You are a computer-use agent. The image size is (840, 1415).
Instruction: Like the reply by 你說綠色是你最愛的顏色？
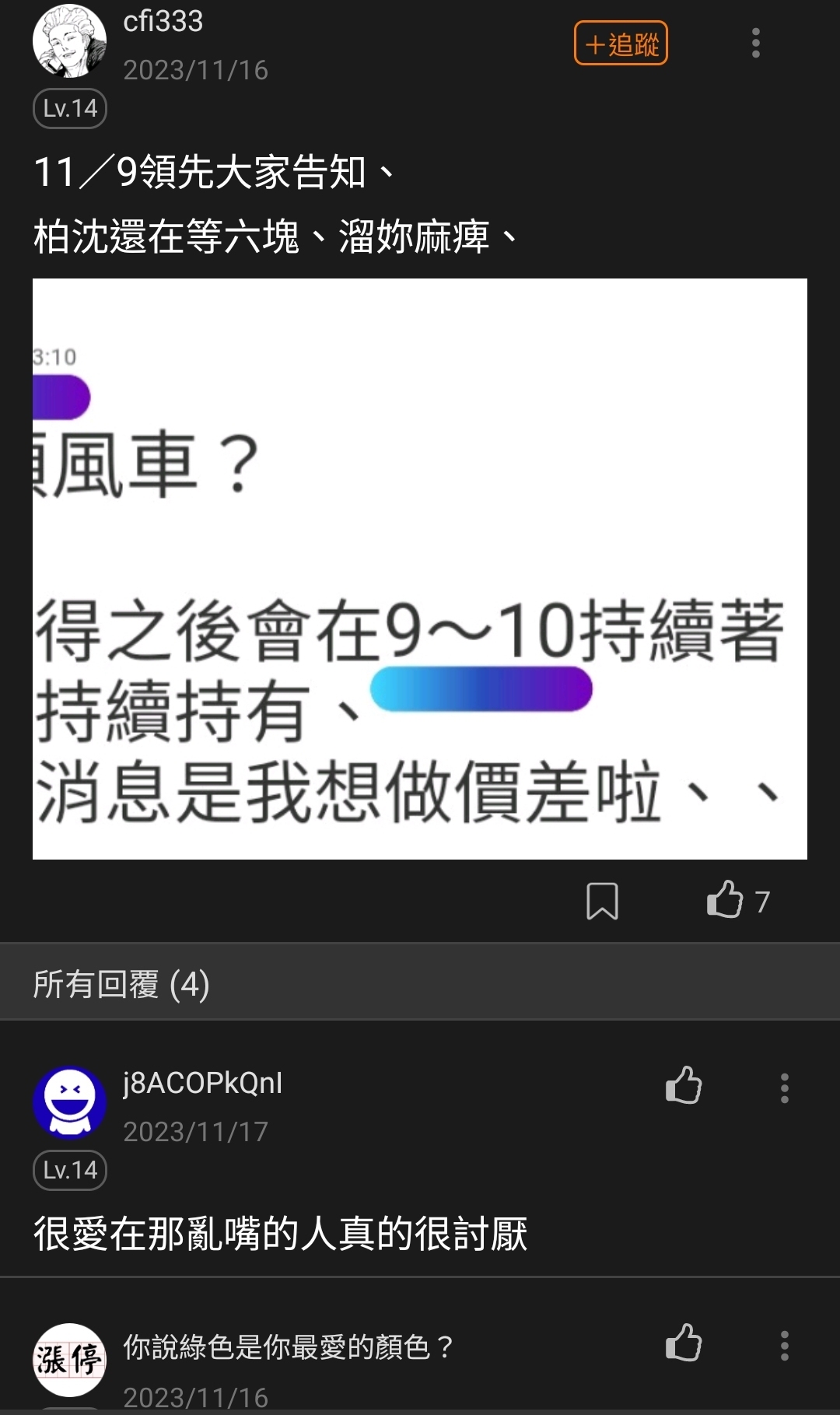pos(684,1343)
